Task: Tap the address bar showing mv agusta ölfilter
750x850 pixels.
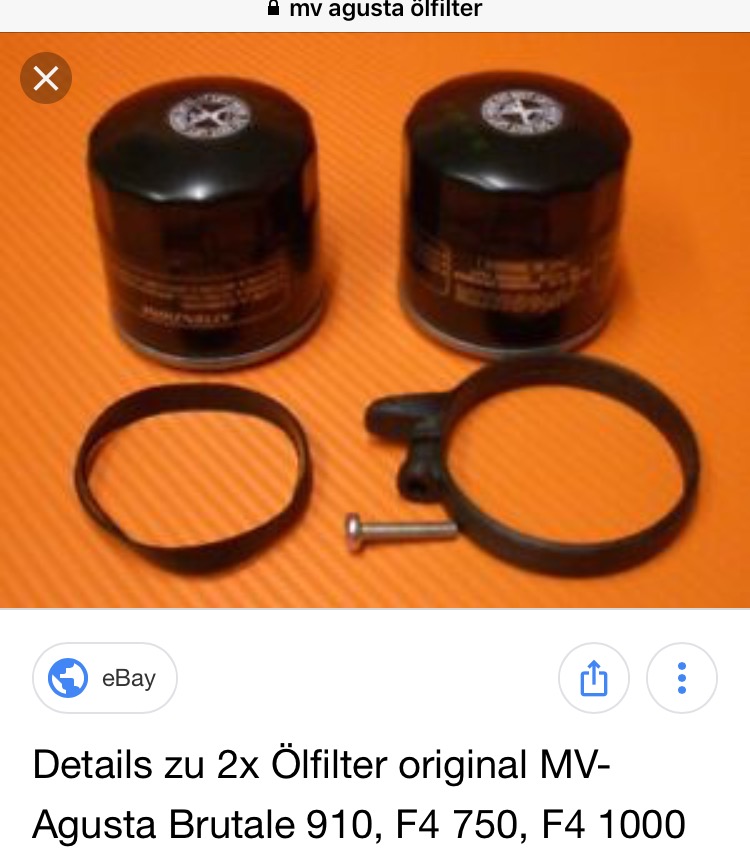Action: 375,11
